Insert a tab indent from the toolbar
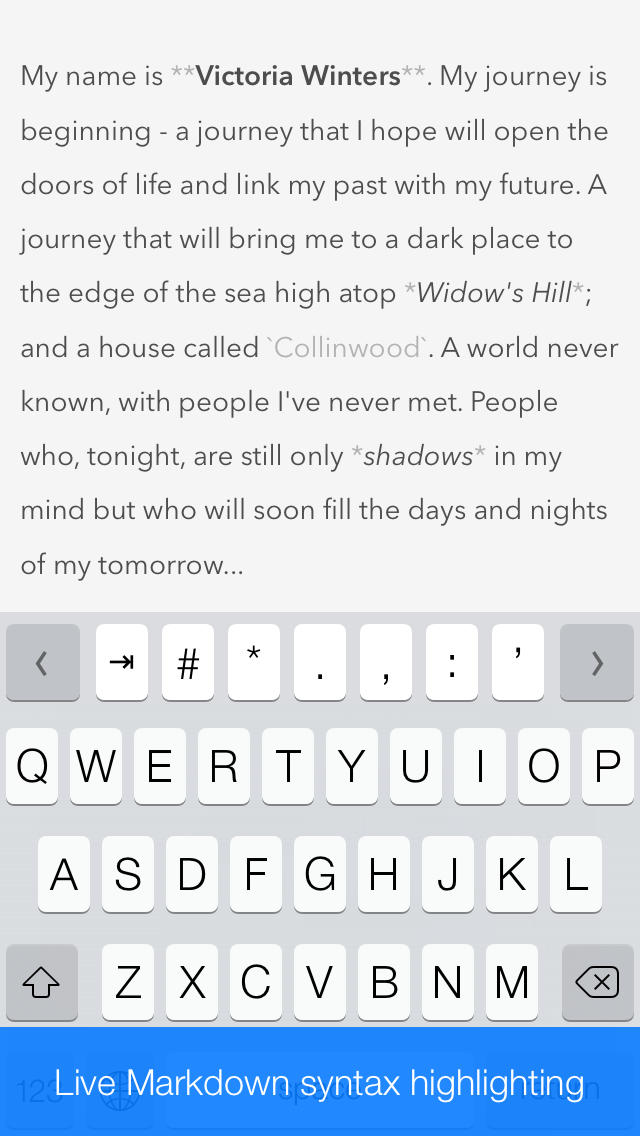This screenshot has width=640, height=1136. [x=122, y=662]
